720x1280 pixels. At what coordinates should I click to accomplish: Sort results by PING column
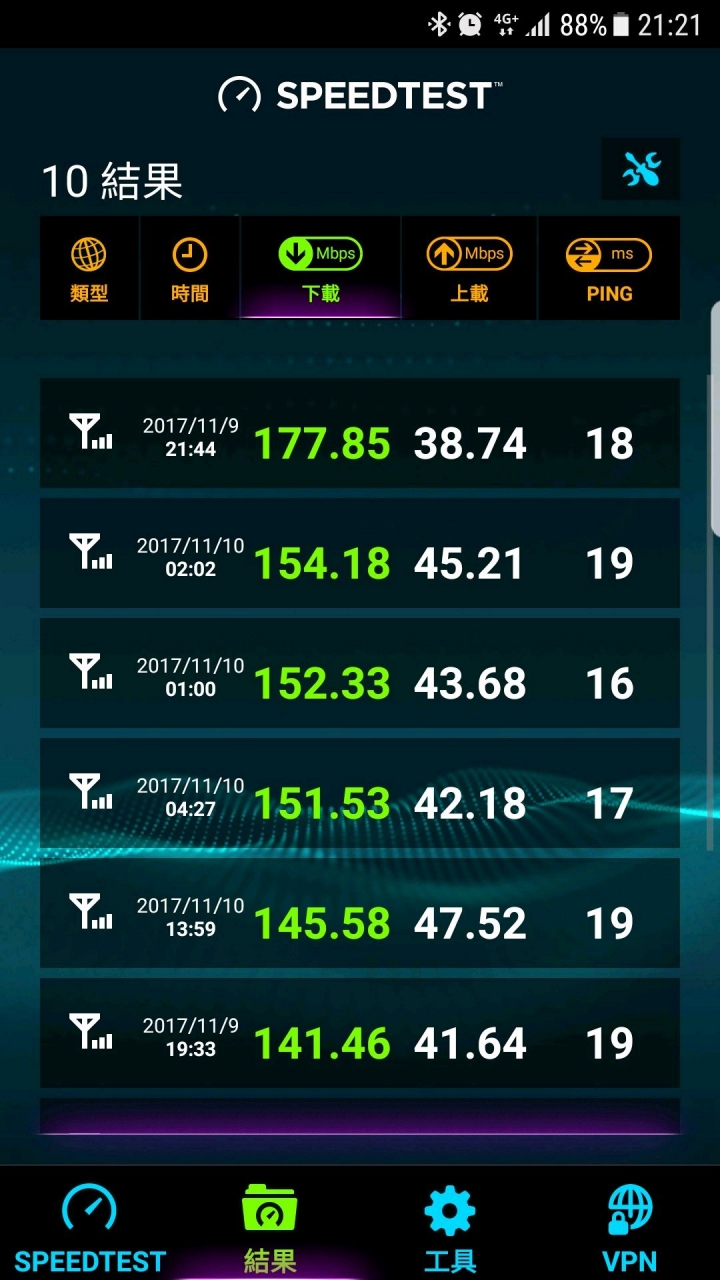point(609,268)
